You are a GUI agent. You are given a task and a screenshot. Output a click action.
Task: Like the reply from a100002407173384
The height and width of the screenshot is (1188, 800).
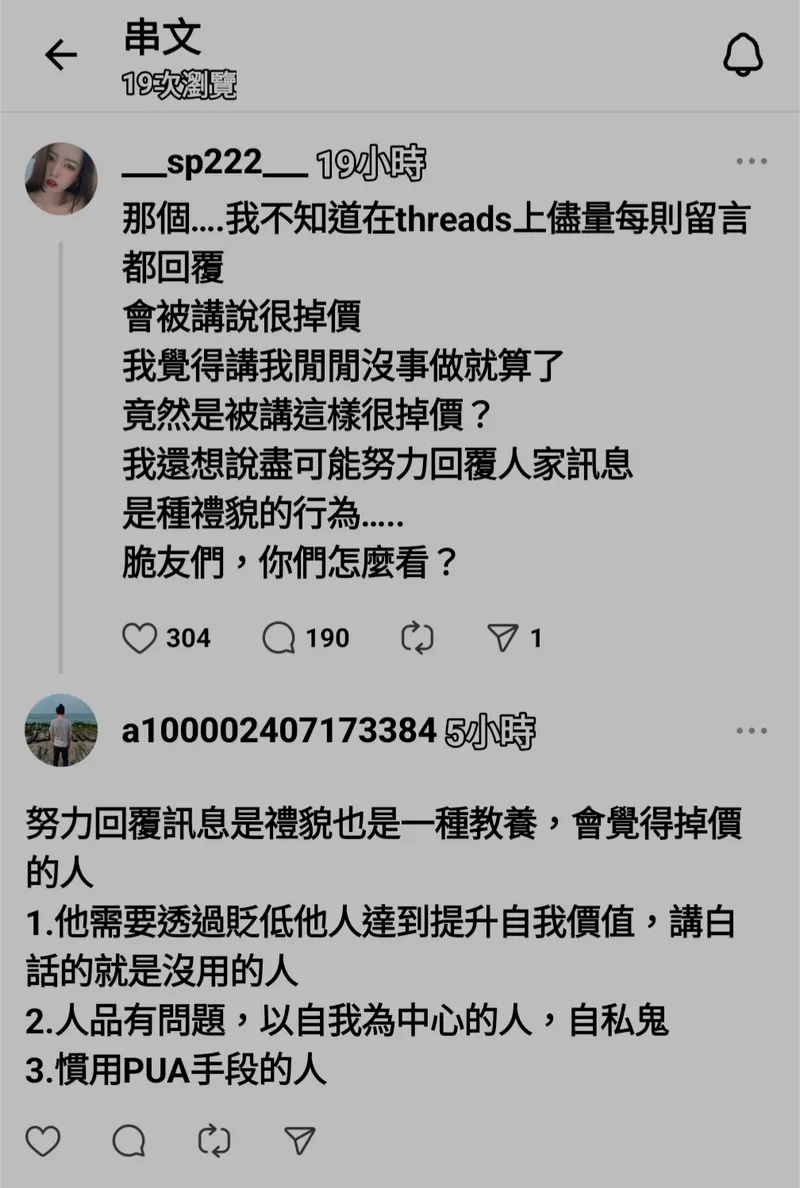pos(43,1141)
